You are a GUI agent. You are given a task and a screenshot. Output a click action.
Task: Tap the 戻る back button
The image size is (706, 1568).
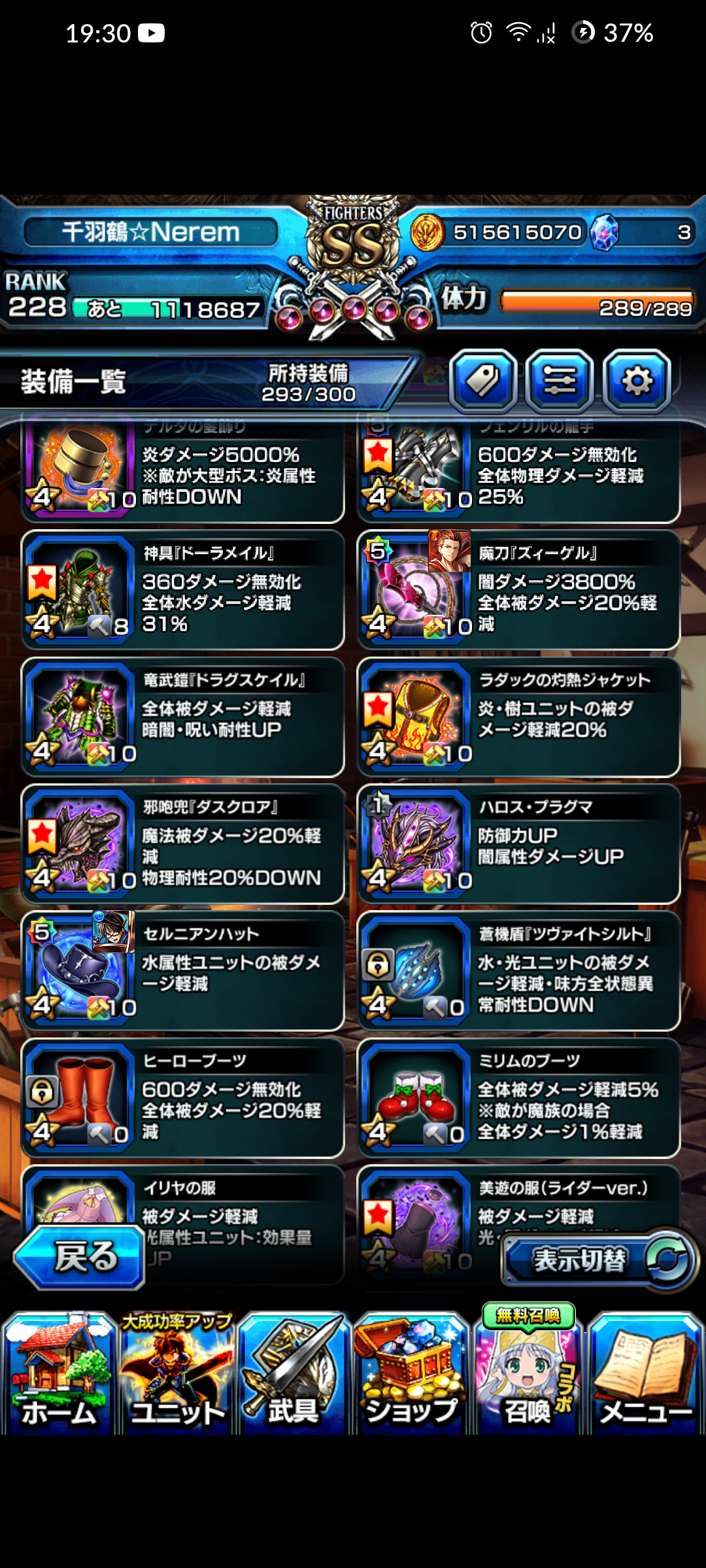pos(80,1257)
